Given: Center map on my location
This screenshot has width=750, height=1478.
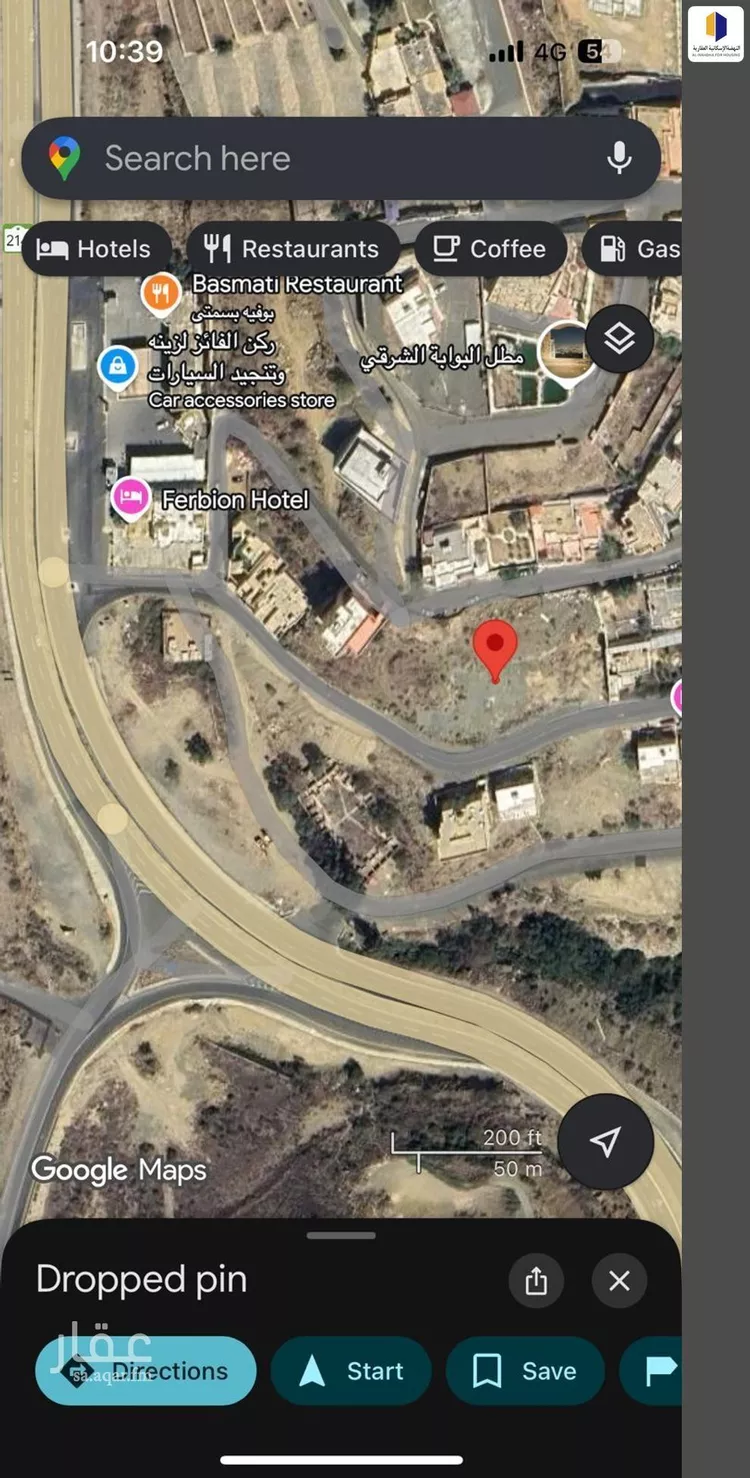Looking at the screenshot, I should point(605,1141).
